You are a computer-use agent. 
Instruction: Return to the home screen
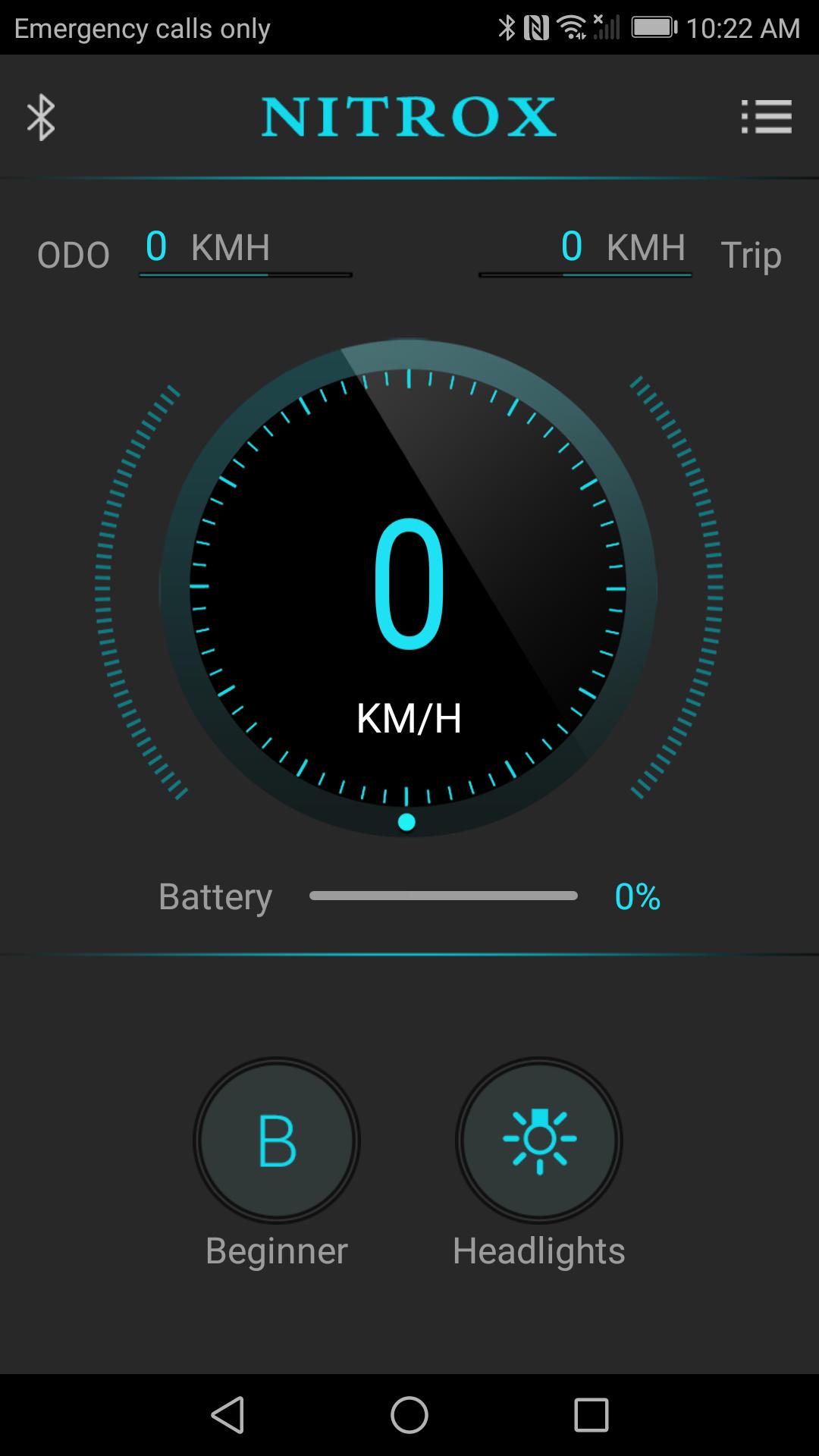pos(409,1415)
